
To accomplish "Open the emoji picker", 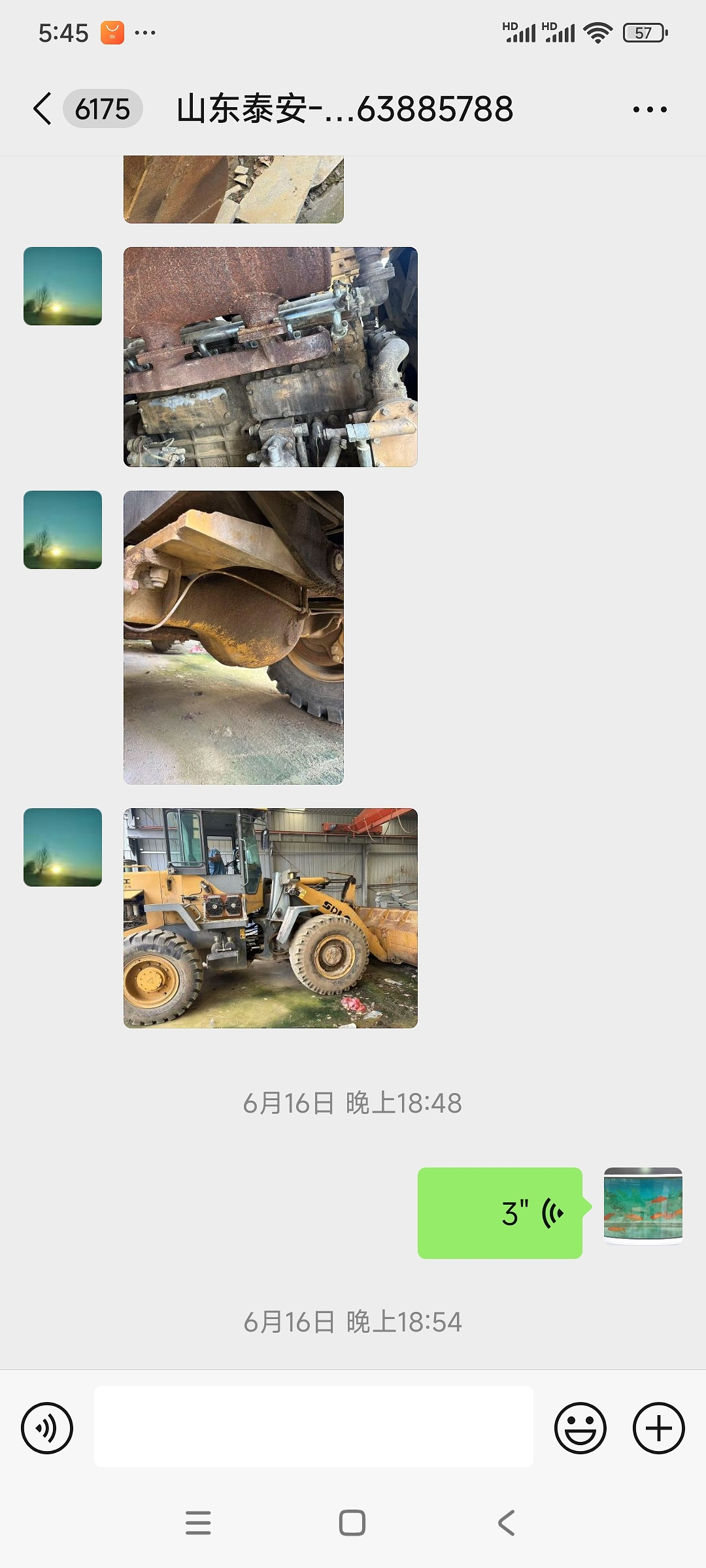I will (x=580, y=1428).
